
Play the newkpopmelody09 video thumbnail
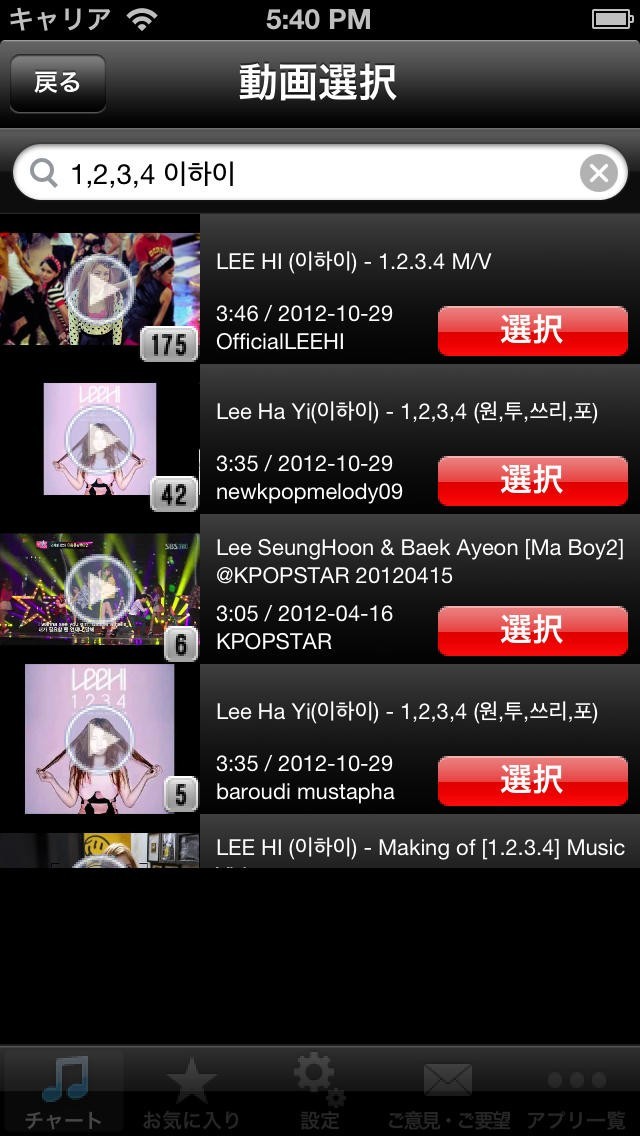coord(99,438)
